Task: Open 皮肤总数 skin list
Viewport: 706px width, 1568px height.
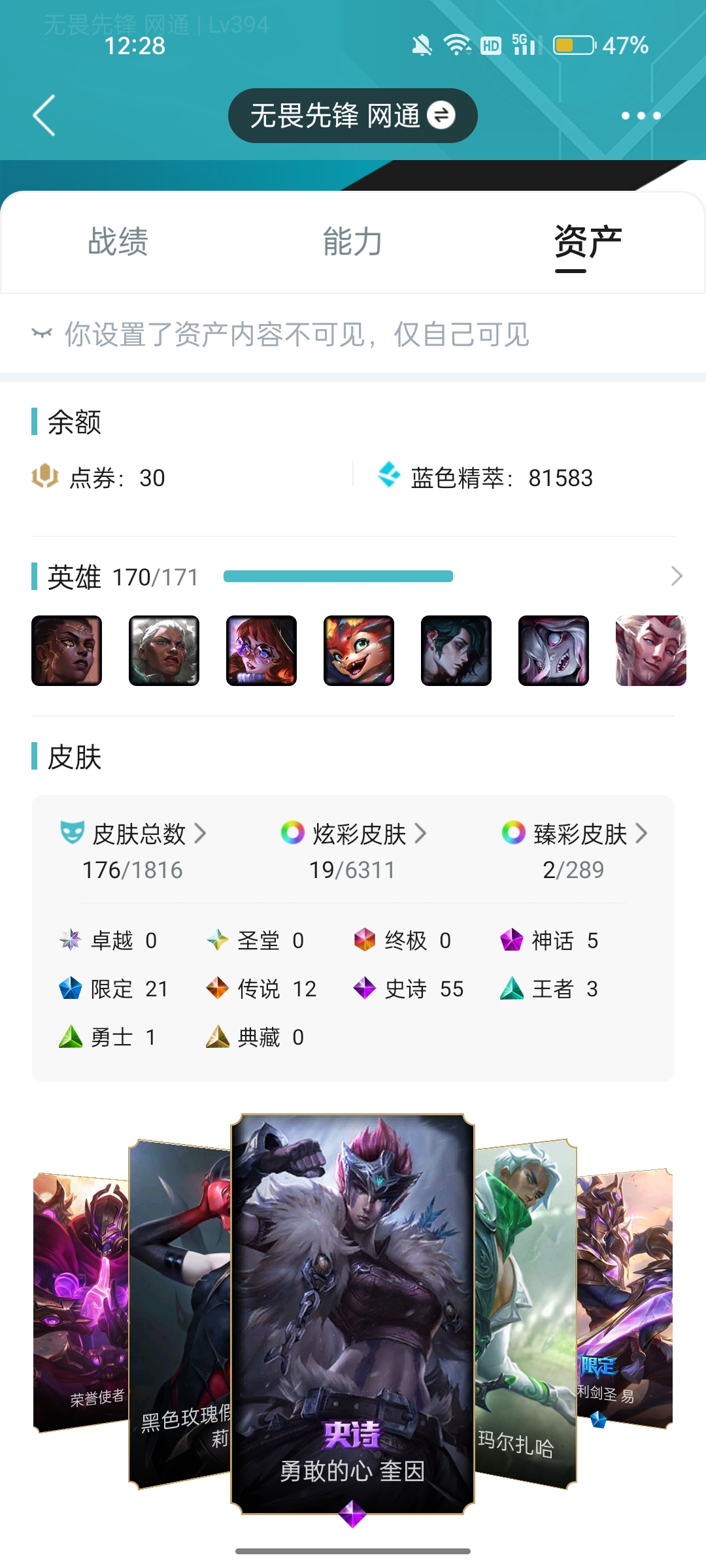Action: point(133,834)
